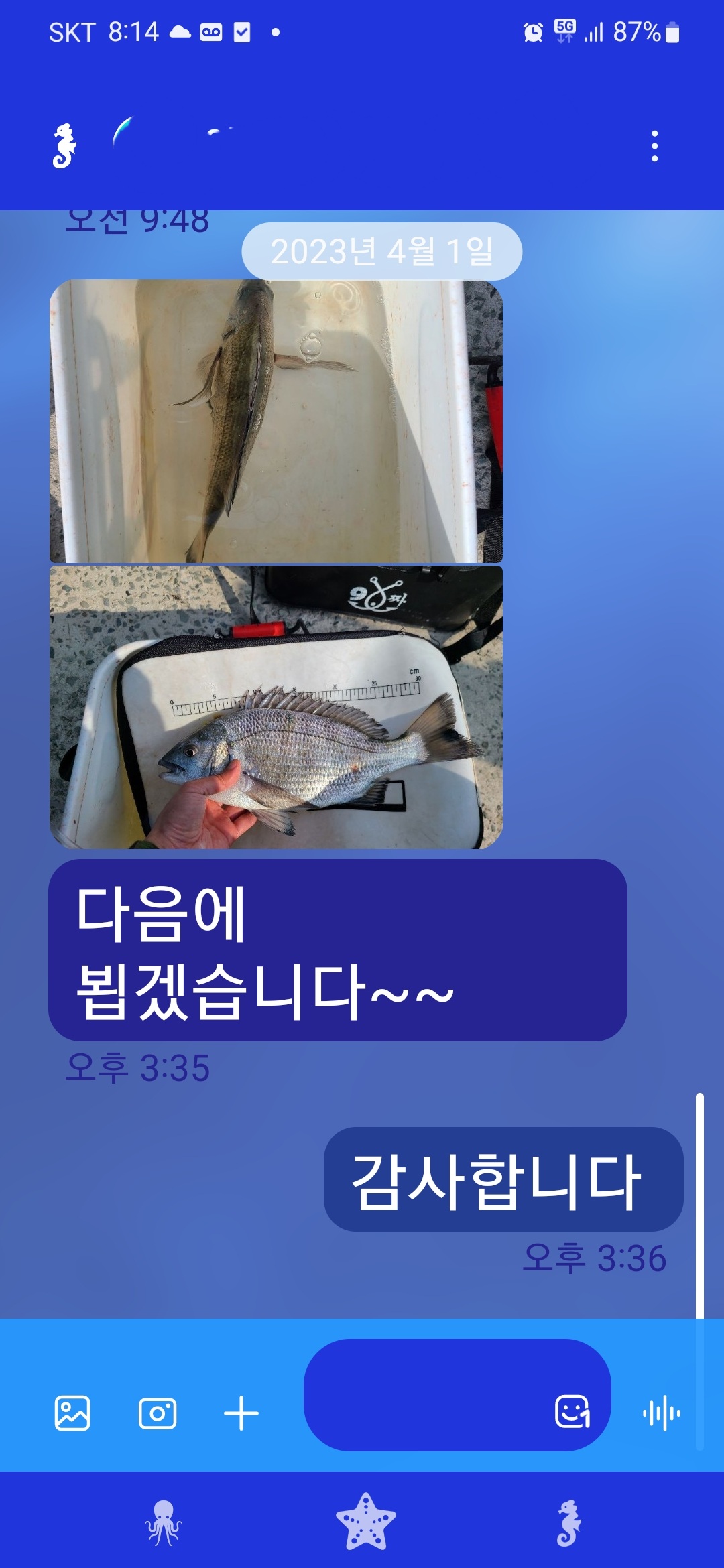Launch the camera to take a photo
Image resolution: width=724 pixels, height=1568 pixels.
158,1413
